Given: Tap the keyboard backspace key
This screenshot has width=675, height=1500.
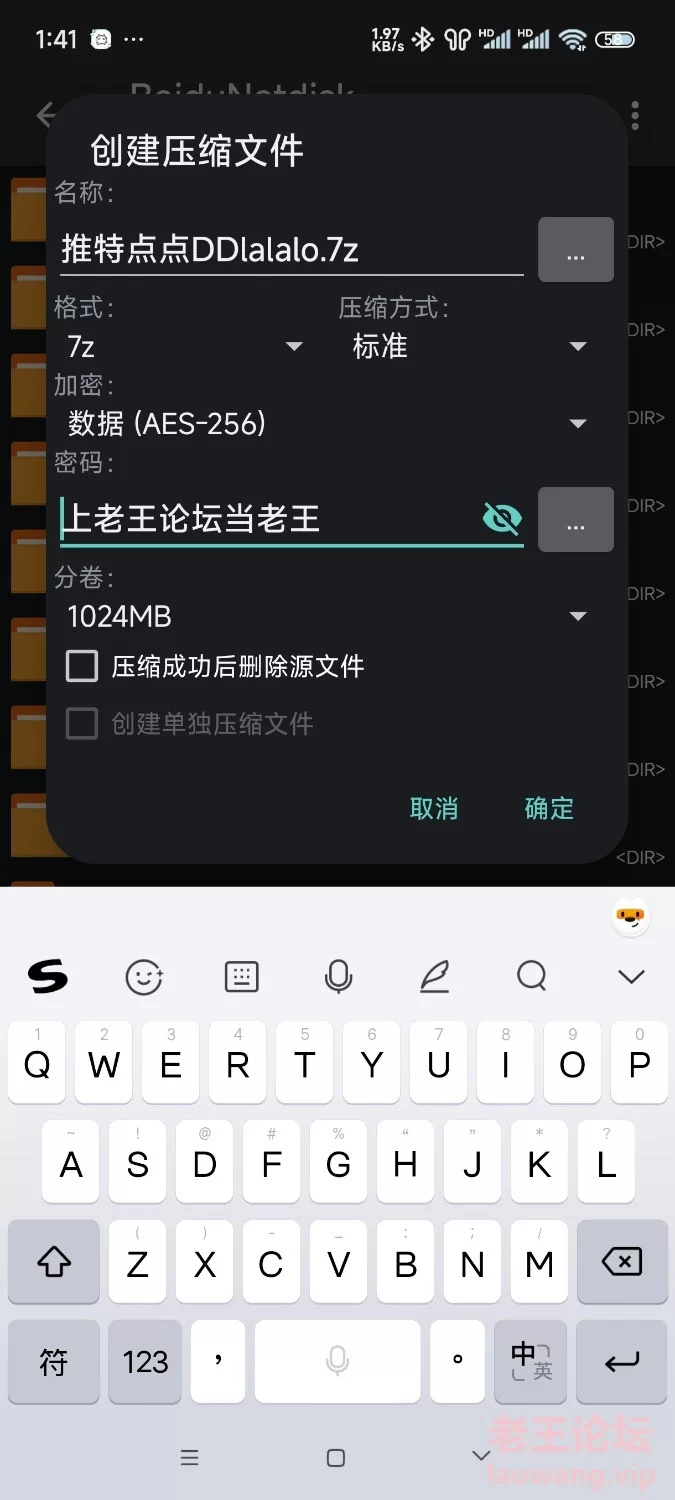Looking at the screenshot, I should point(622,1263).
